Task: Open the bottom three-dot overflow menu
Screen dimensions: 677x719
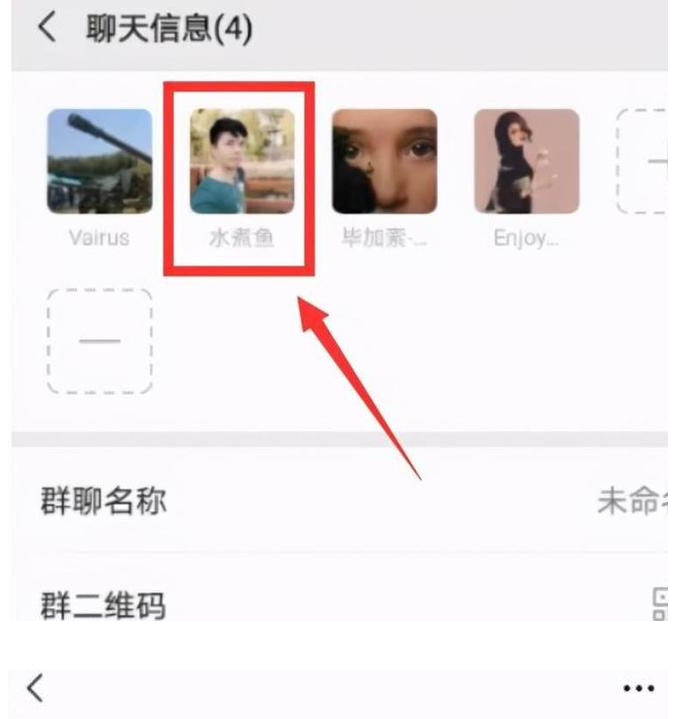Action: coord(637,688)
